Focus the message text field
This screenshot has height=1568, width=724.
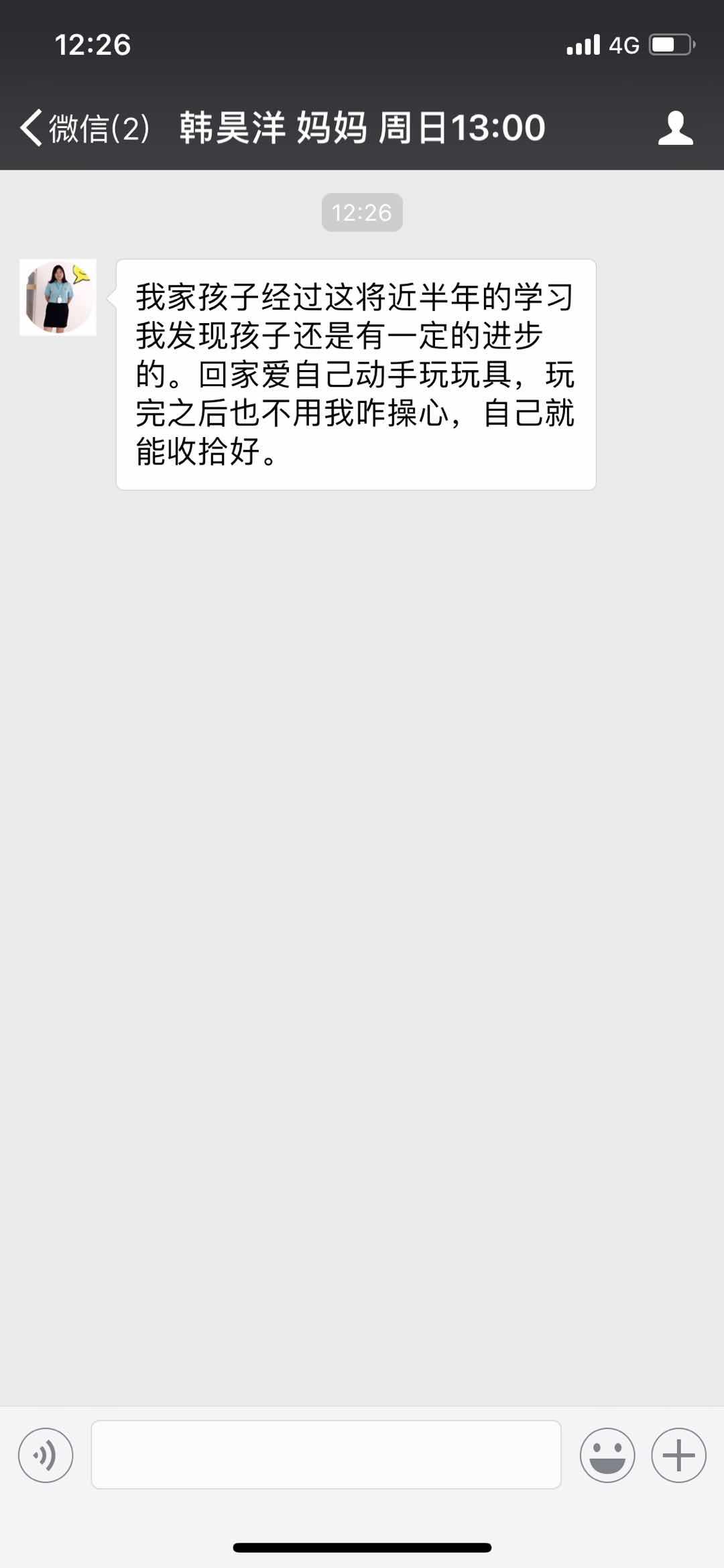(326, 1455)
